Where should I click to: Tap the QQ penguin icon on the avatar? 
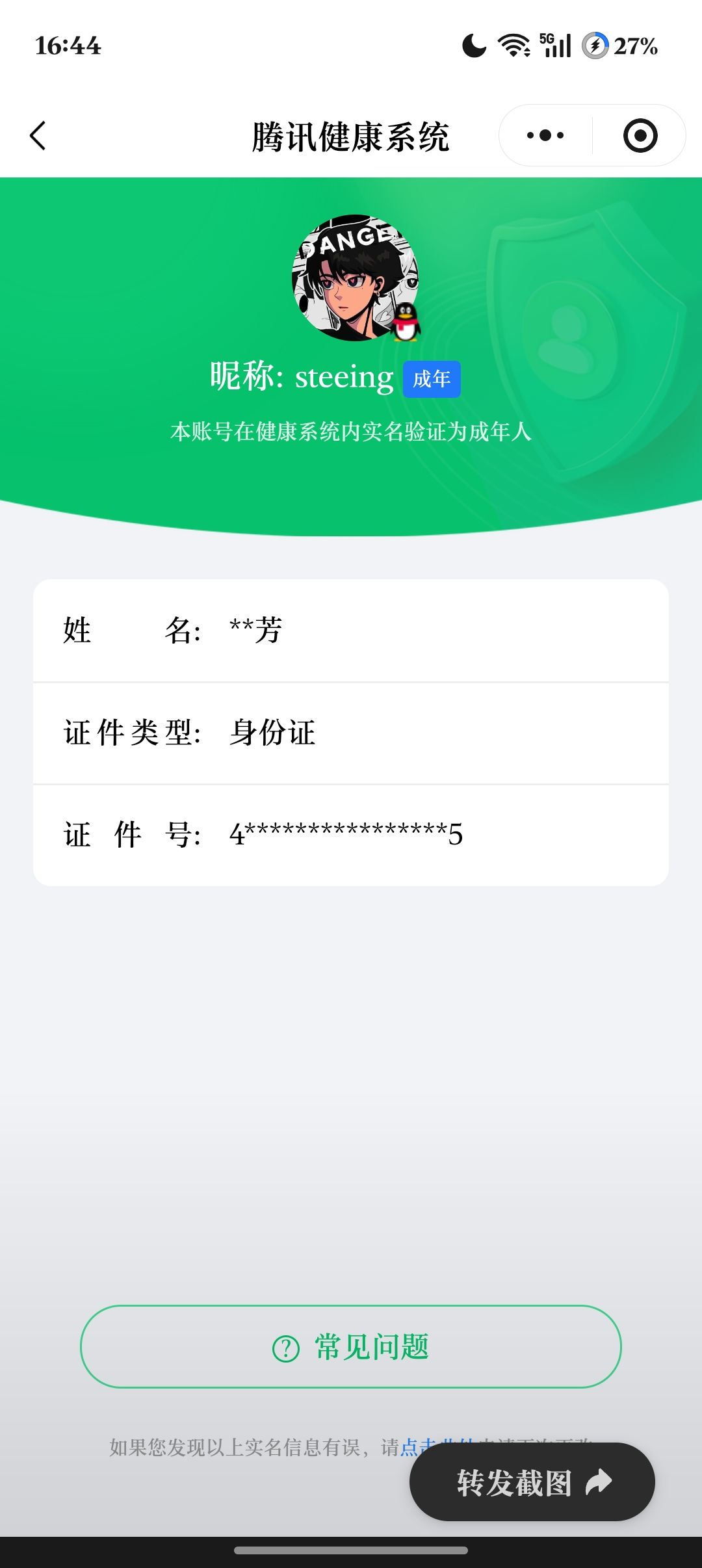click(x=406, y=322)
